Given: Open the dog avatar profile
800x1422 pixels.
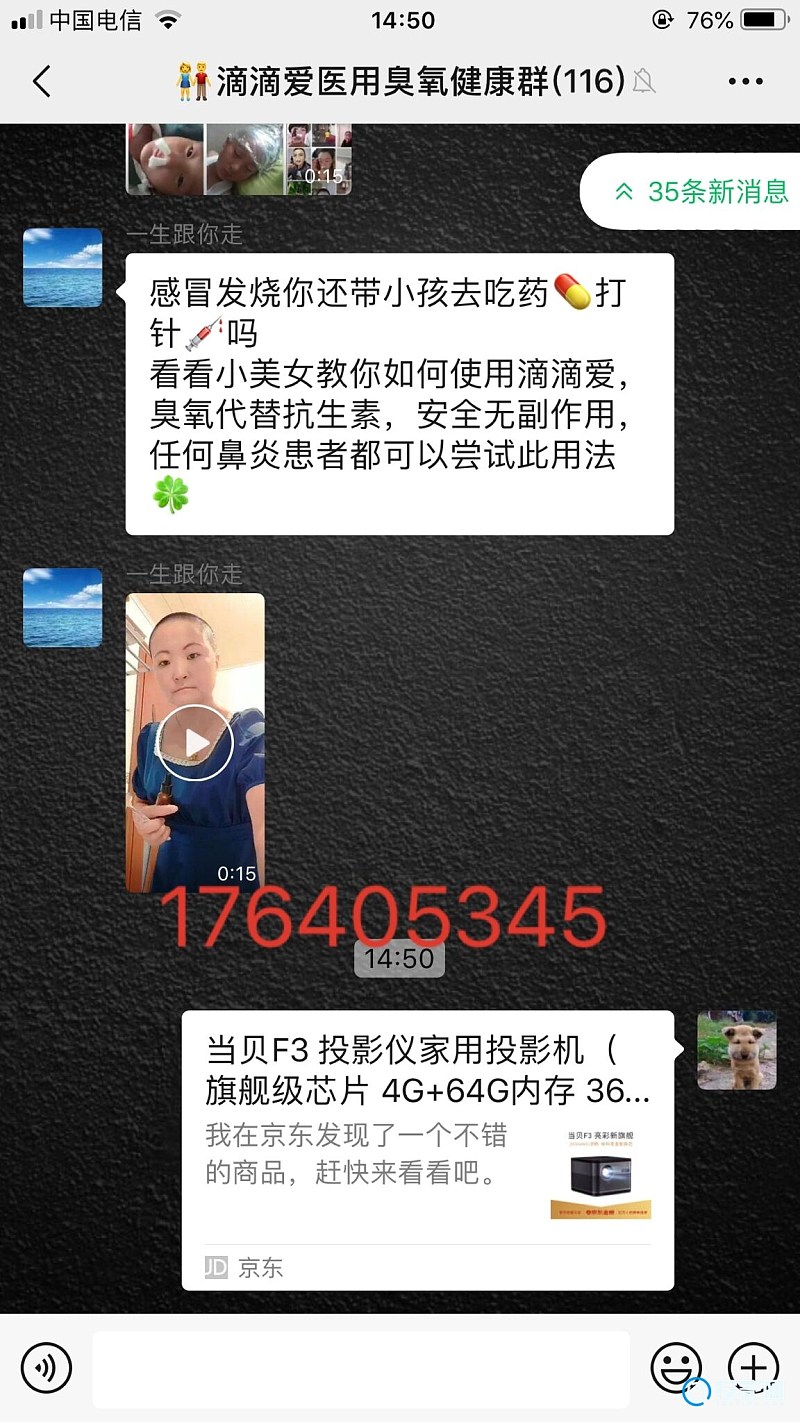Looking at the screenshot, I should [x=736, y=1049].
